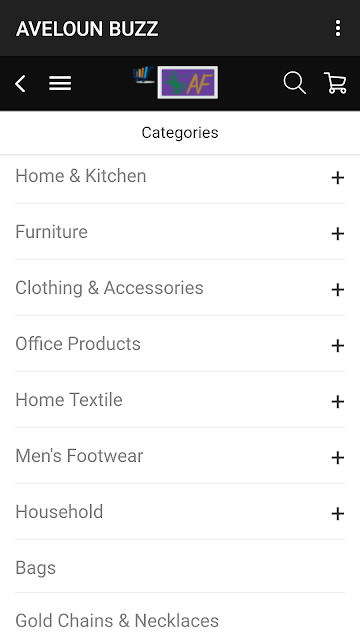Expand the Men's Footwear category

(x=338, y=458)
